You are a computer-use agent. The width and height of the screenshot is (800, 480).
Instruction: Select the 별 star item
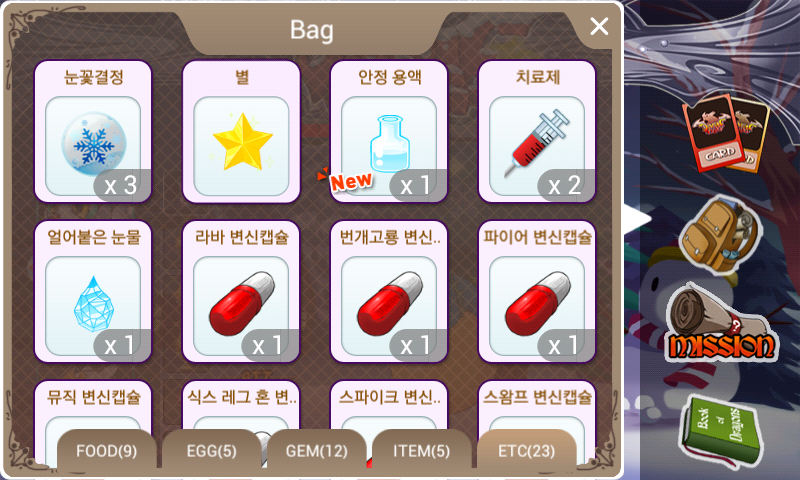(241, 132)
